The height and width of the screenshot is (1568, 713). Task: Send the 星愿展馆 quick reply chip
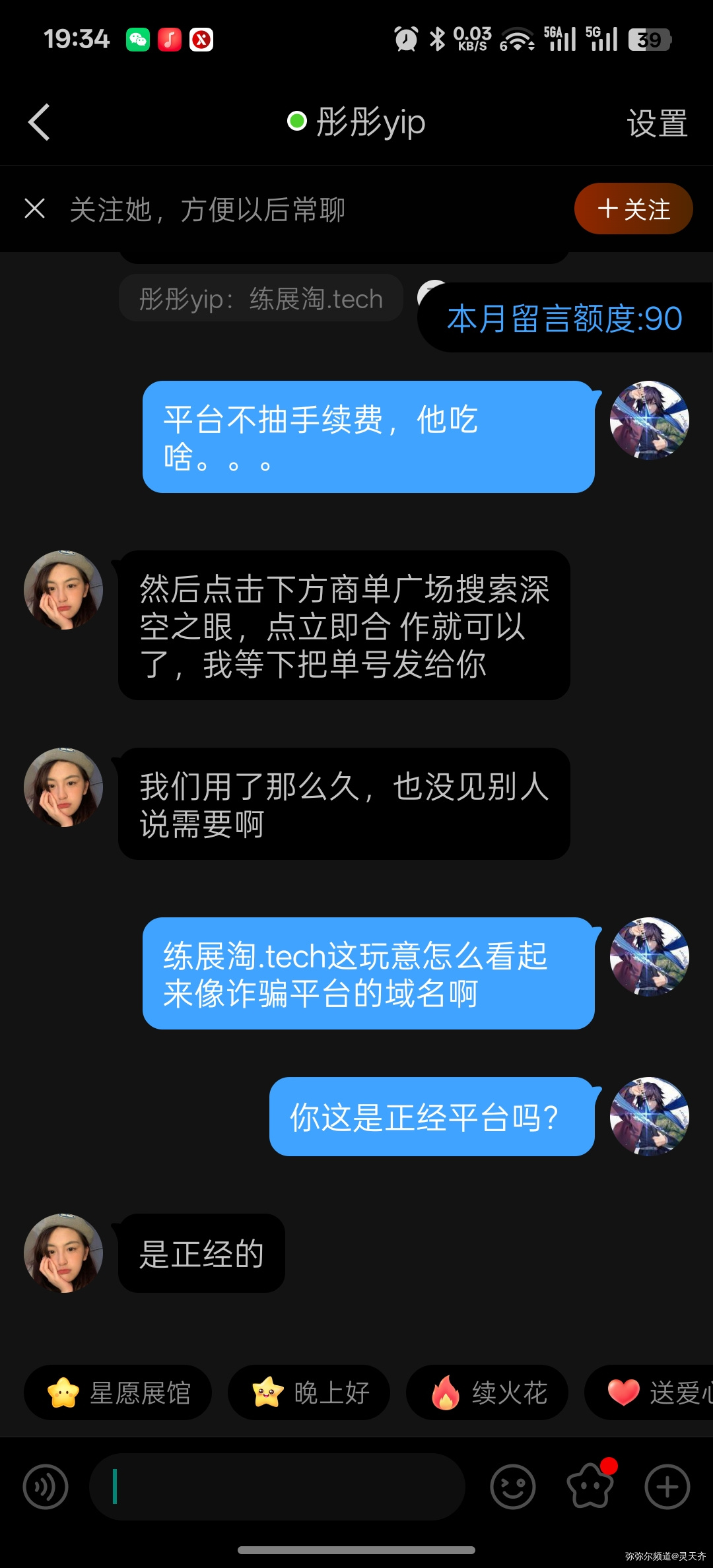point(119,1392)
